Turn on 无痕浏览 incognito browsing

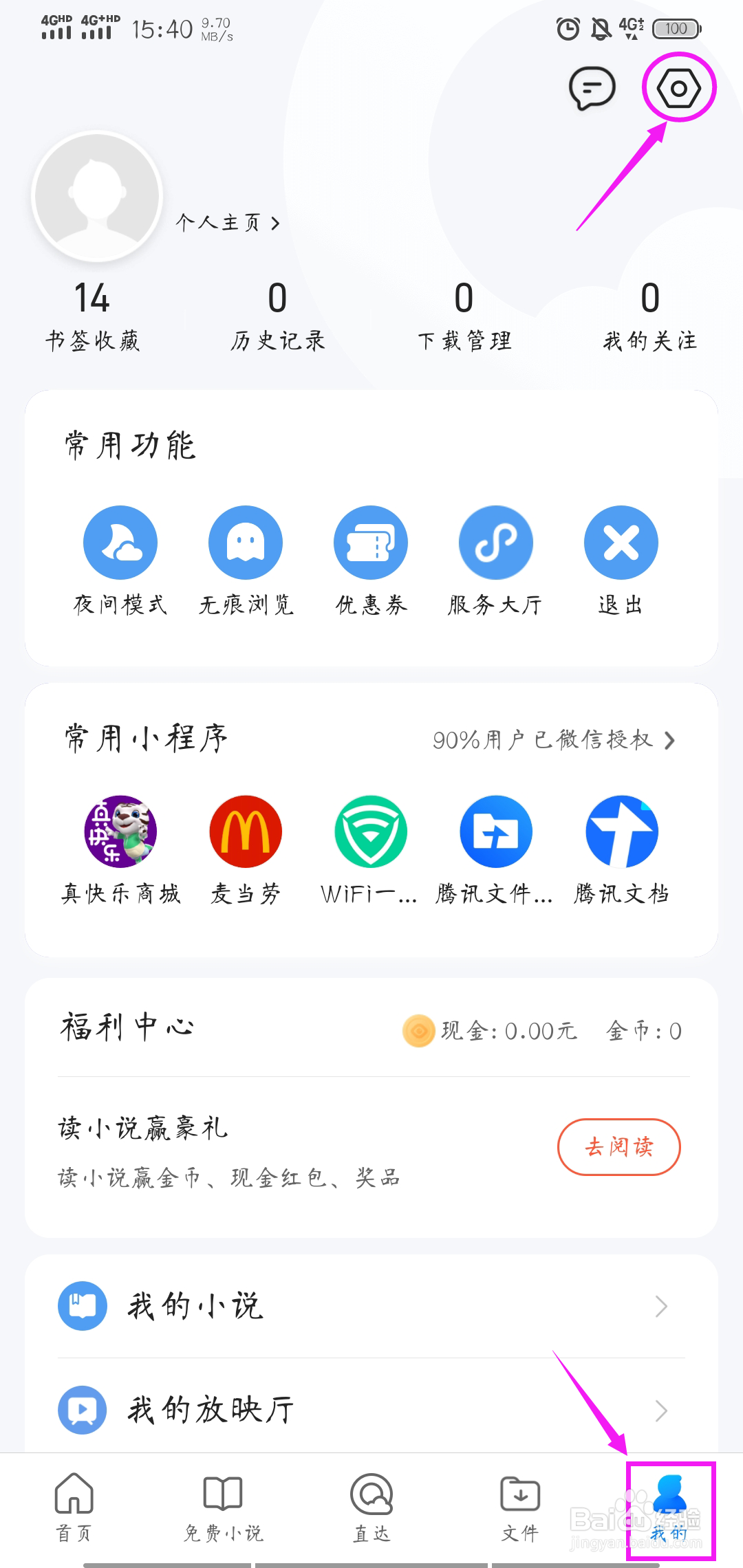[246, 543]
